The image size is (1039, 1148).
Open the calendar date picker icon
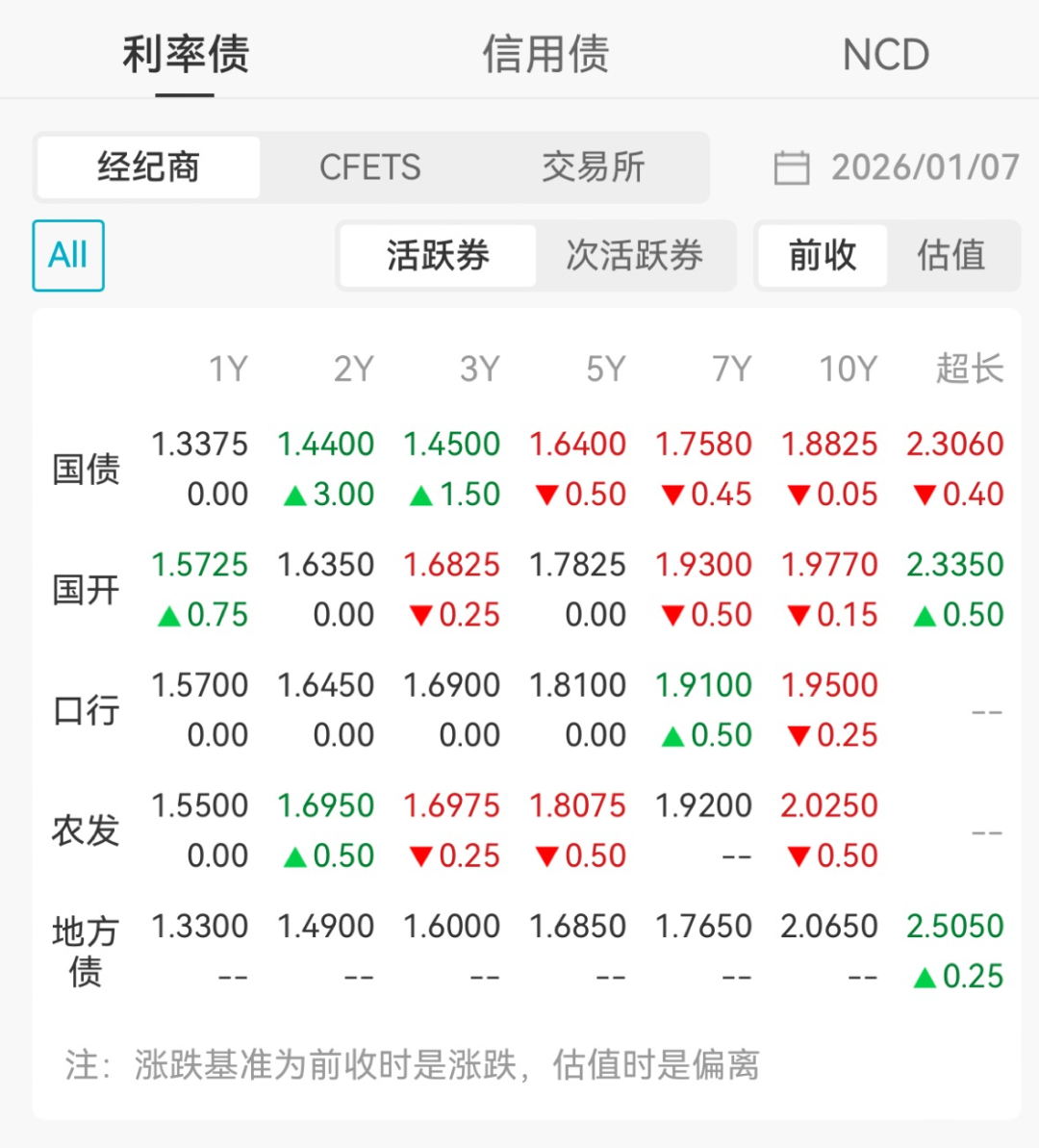coord(795,167)
